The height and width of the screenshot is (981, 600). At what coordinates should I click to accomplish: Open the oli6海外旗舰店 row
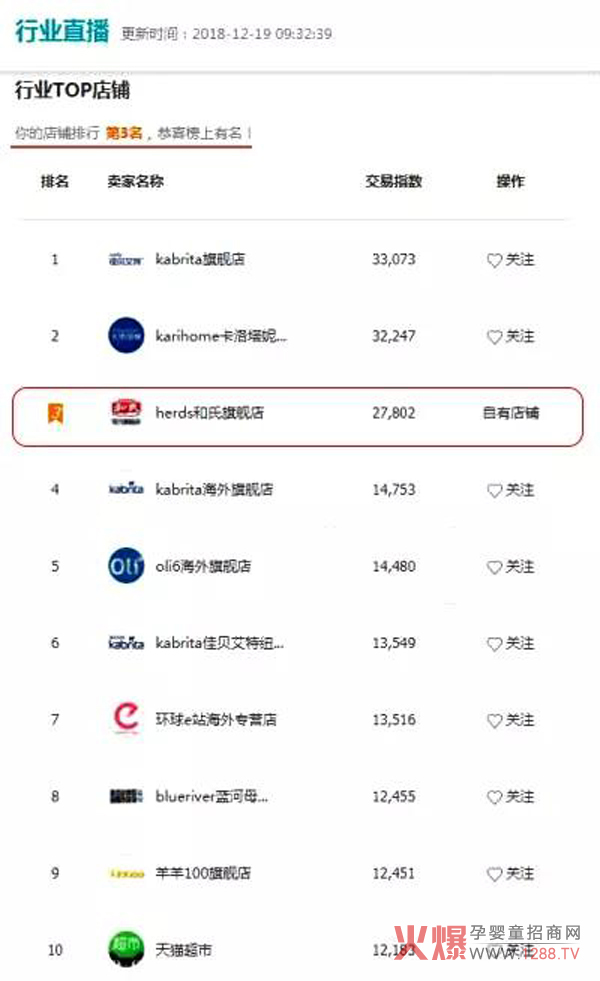pos(203,567)
